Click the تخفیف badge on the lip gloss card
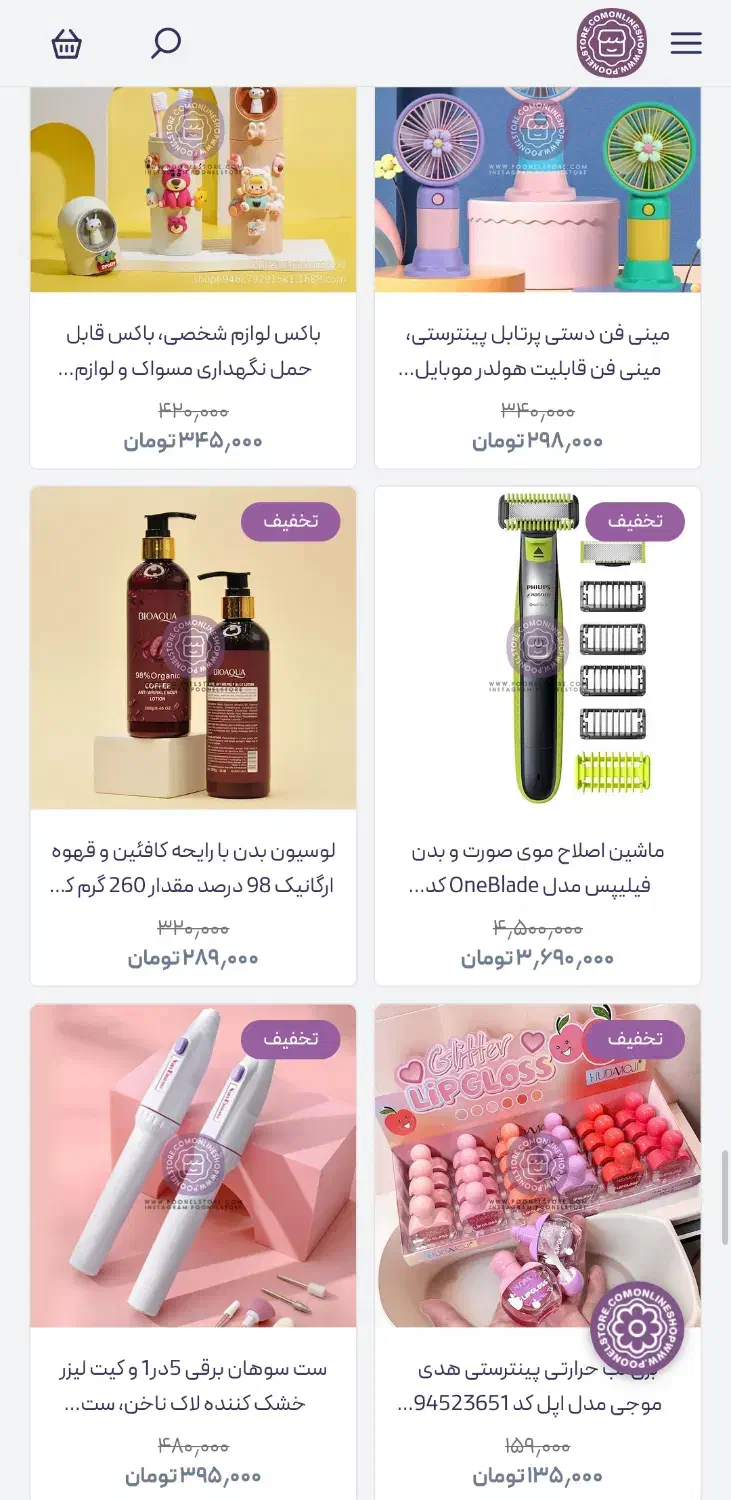Viewport: 731px width, 1500px height. pos(636,1041)
